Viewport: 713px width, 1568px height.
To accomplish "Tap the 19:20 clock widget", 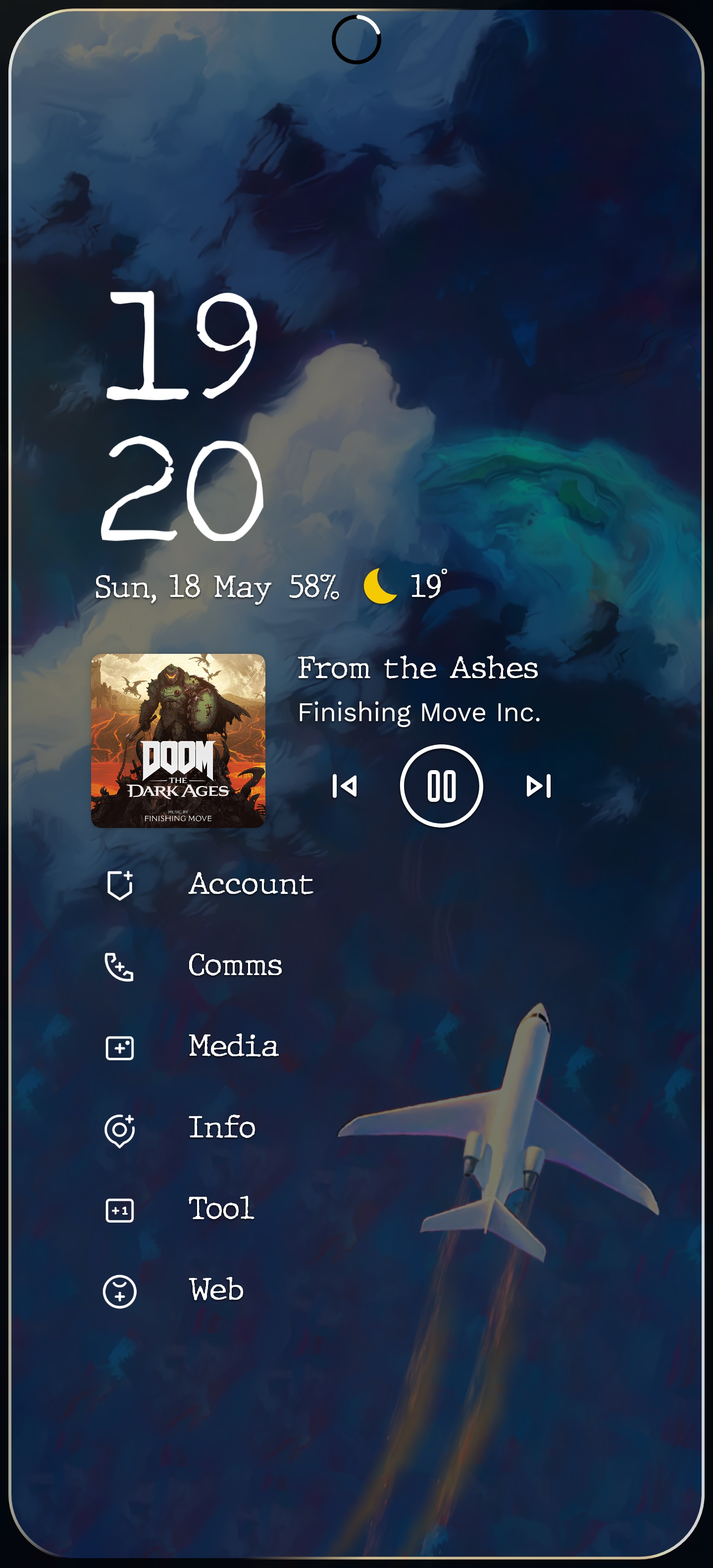I will pos(183,415).
